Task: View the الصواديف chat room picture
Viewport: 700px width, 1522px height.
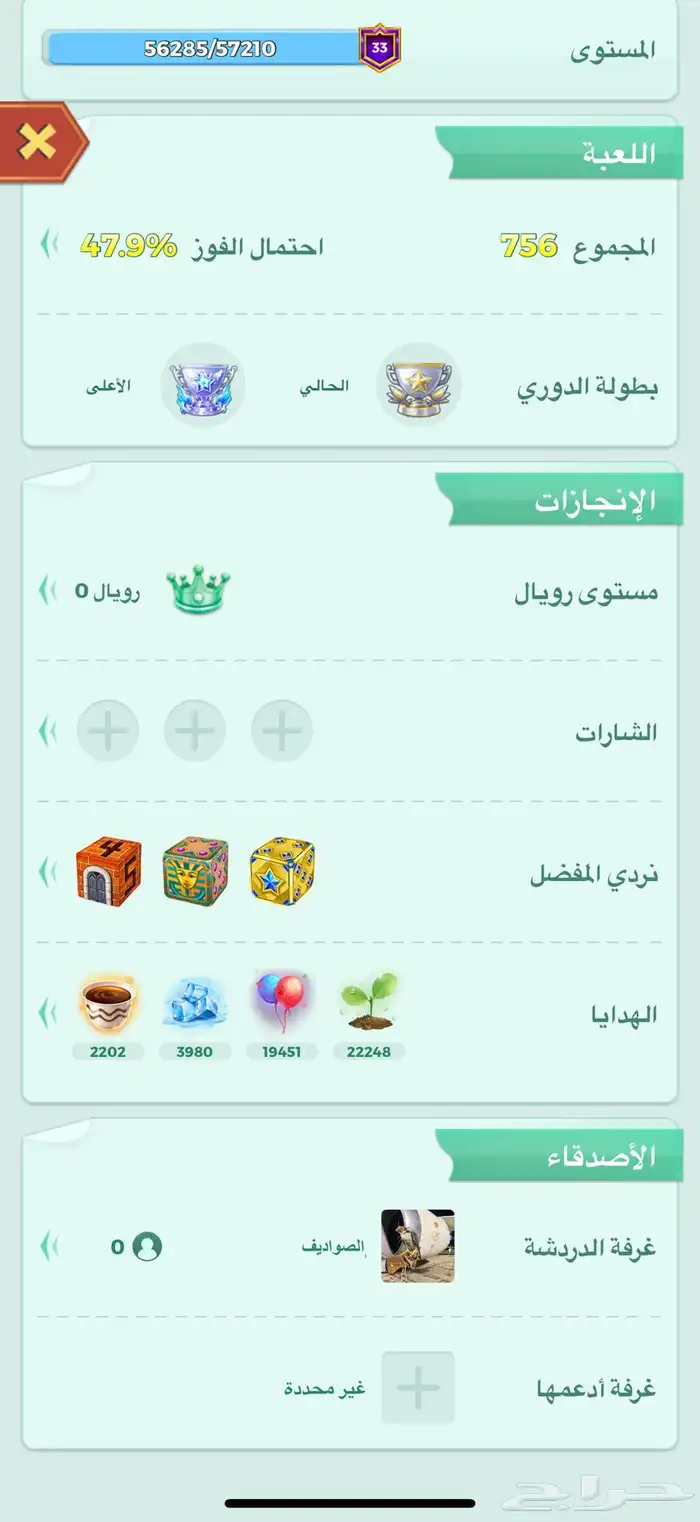Action: point(418,1246)
